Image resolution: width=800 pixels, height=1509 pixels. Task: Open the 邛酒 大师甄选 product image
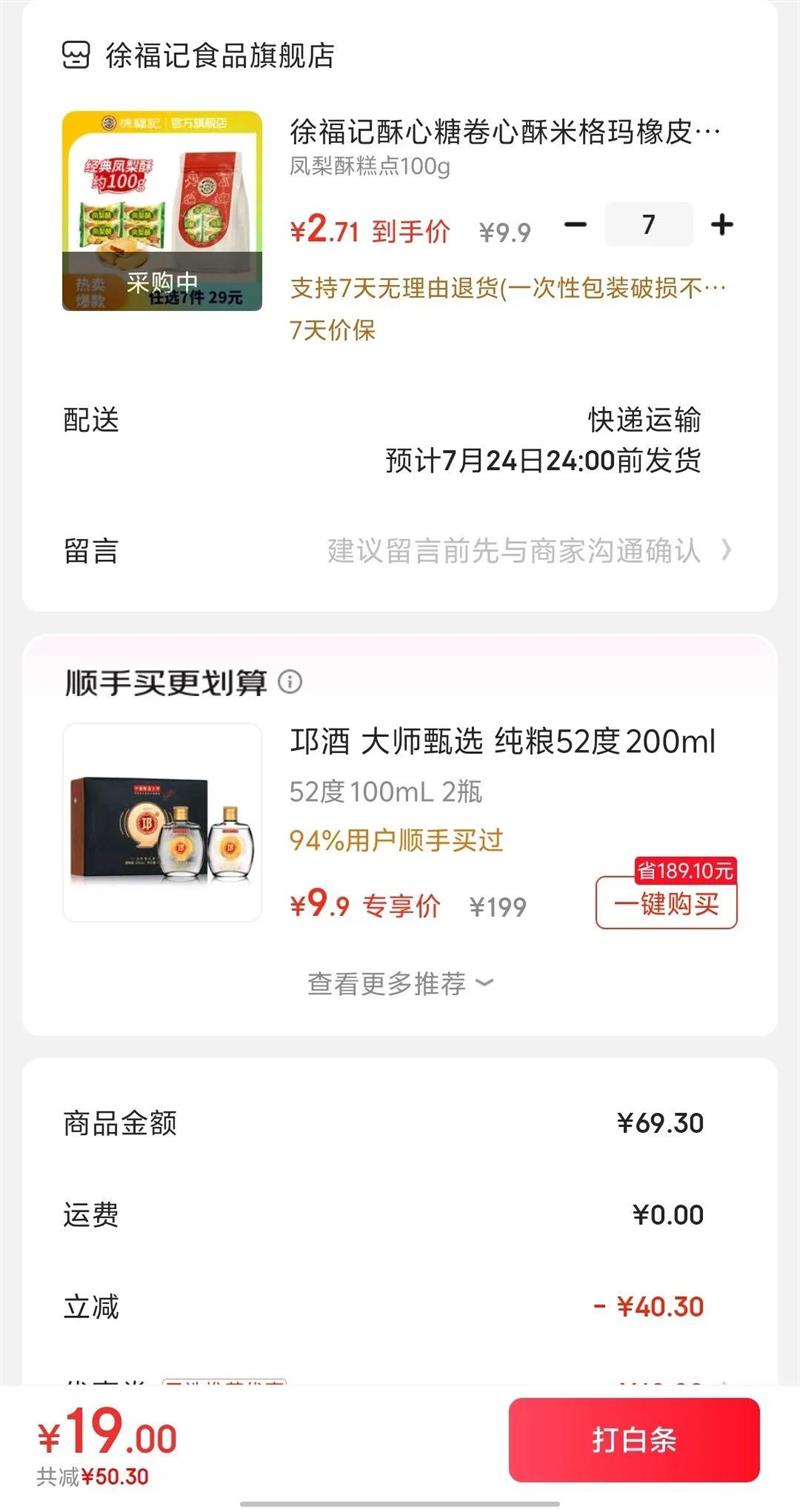coord(162,822)
